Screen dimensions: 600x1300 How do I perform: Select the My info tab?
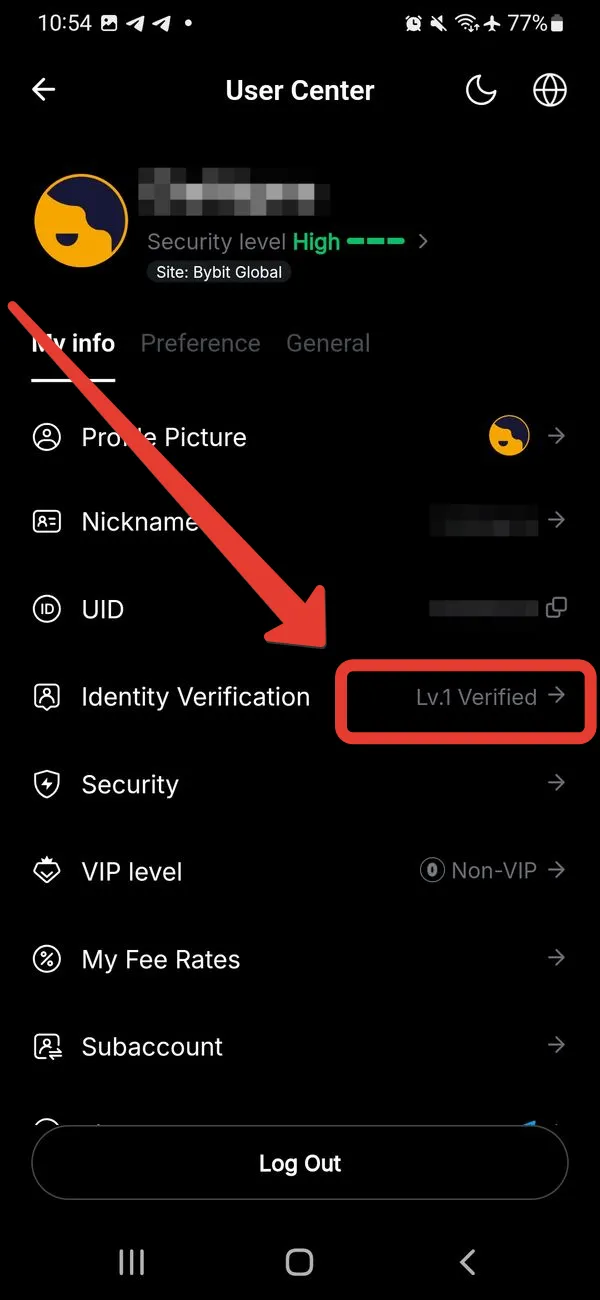[x=74, y=343]
